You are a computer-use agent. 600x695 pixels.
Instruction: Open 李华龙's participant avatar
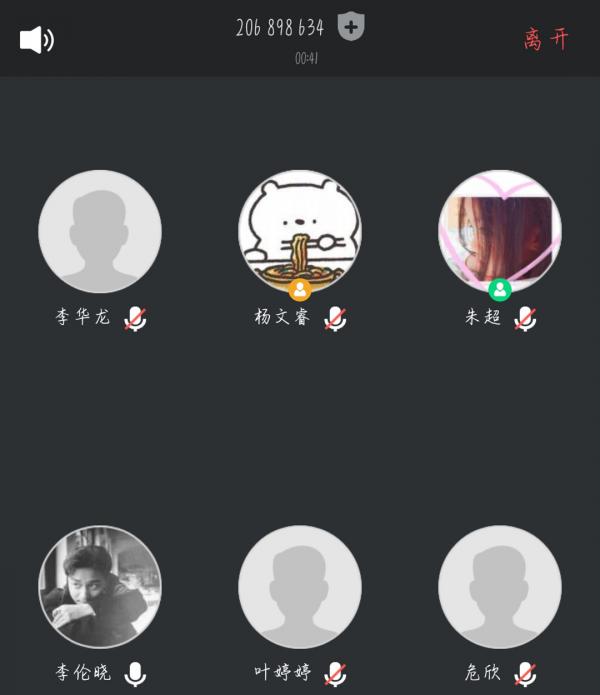coord(100,231)
